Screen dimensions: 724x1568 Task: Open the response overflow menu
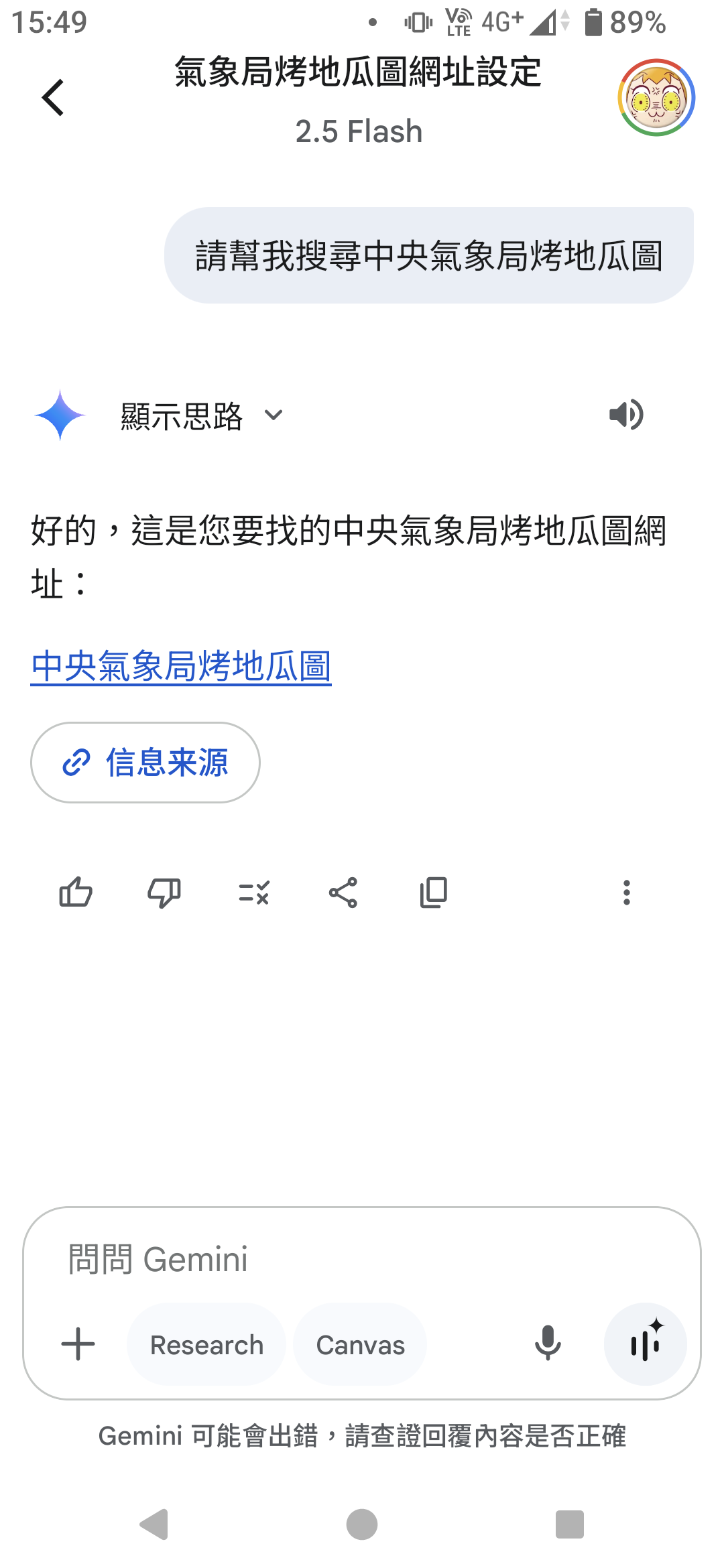pyautogui.click(x=627, y=893)
